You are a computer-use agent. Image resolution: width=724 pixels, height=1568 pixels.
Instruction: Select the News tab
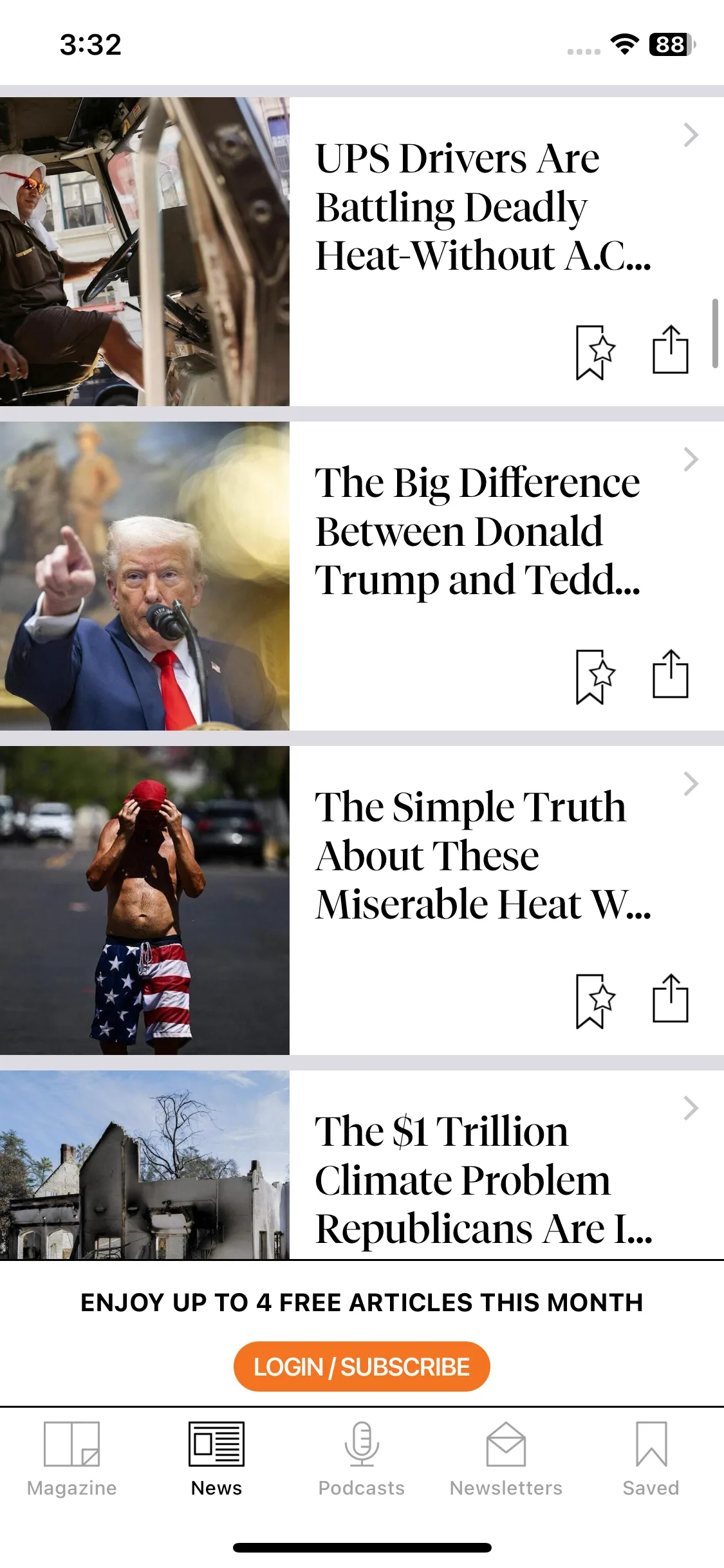click(216, 1459)
